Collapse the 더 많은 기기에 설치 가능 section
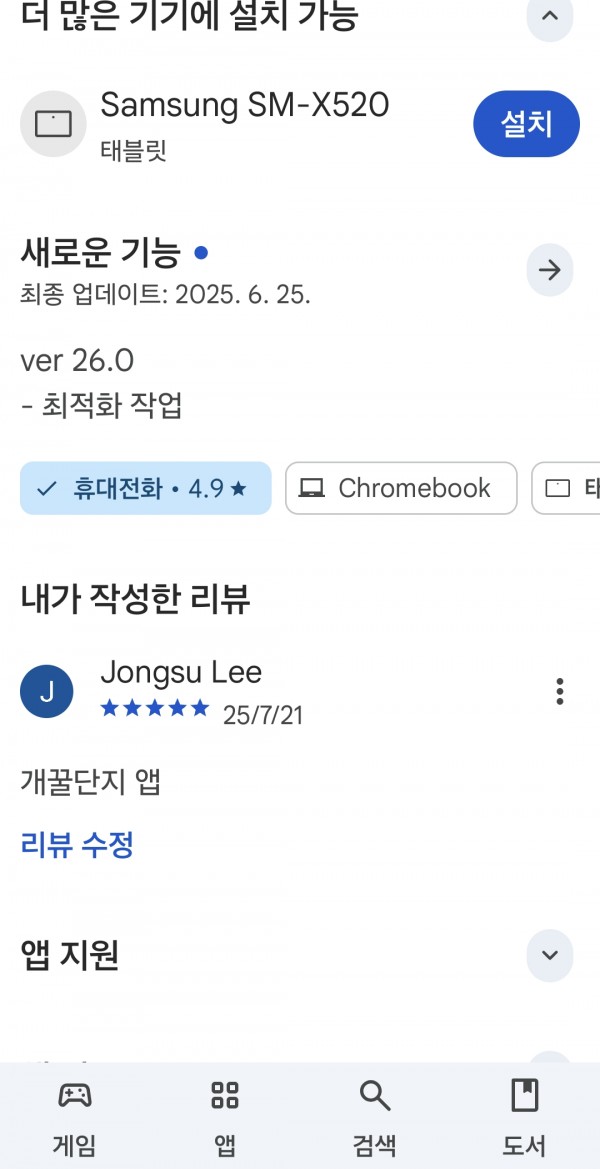600x1169 pixels. point(550,16)
